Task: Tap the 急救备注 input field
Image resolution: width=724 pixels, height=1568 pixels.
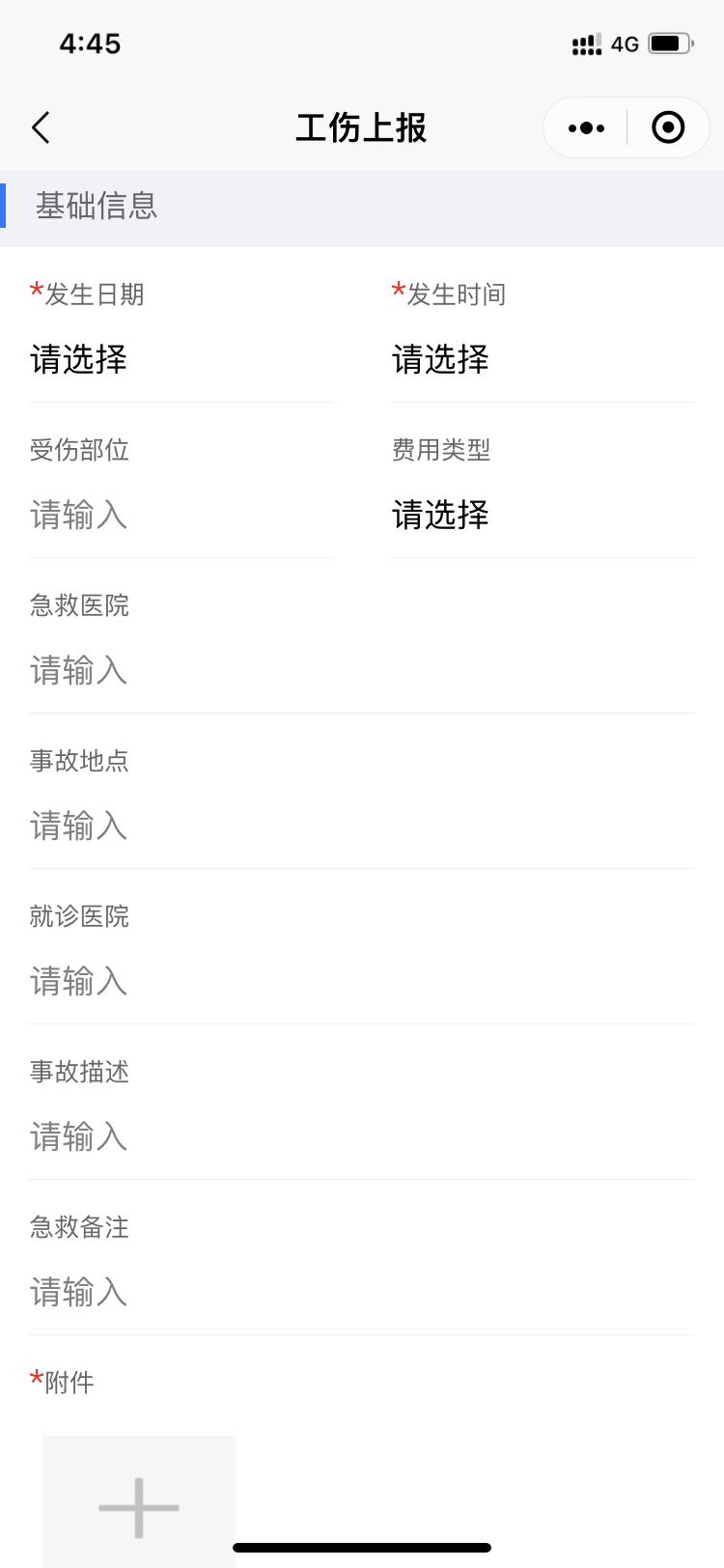Action: (361, 1292)
